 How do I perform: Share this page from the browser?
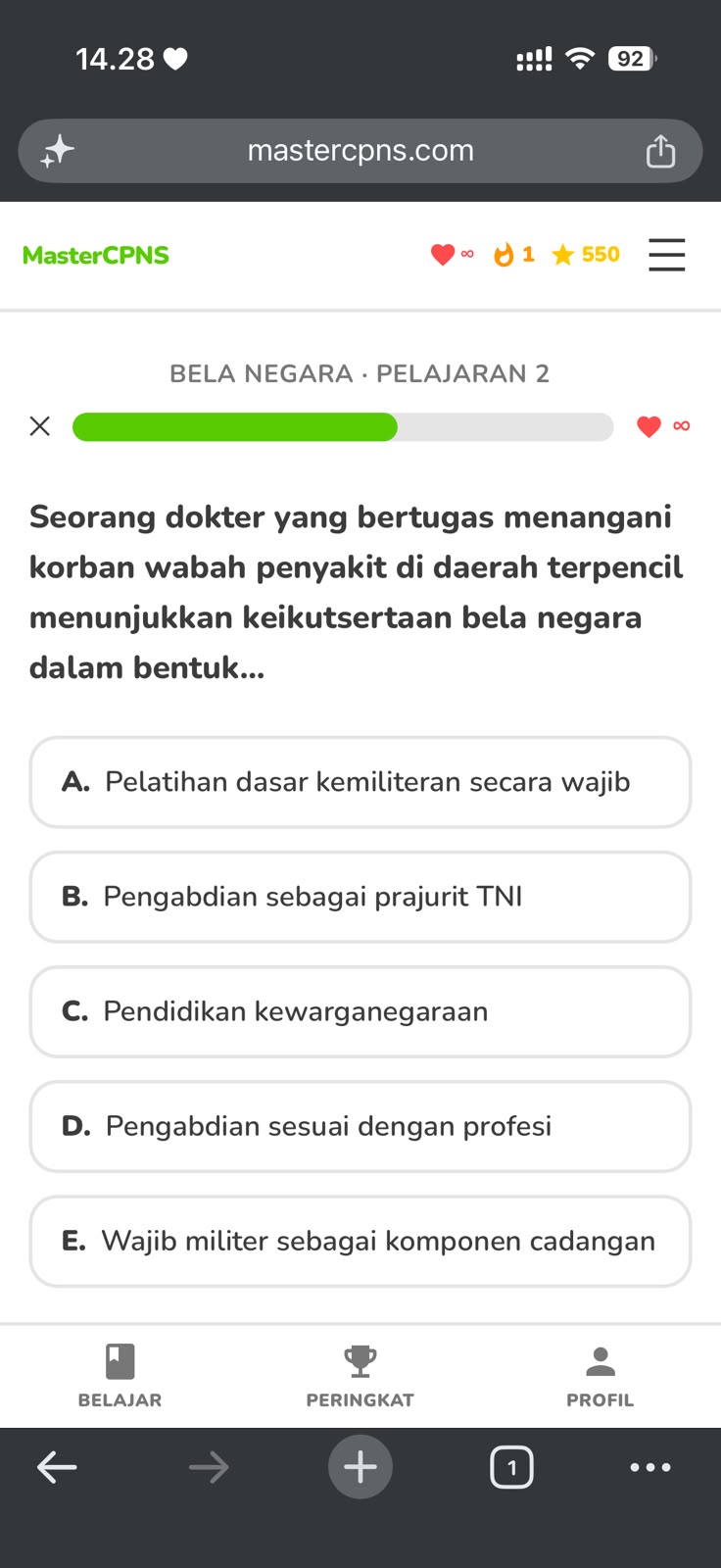pos(660,151)
